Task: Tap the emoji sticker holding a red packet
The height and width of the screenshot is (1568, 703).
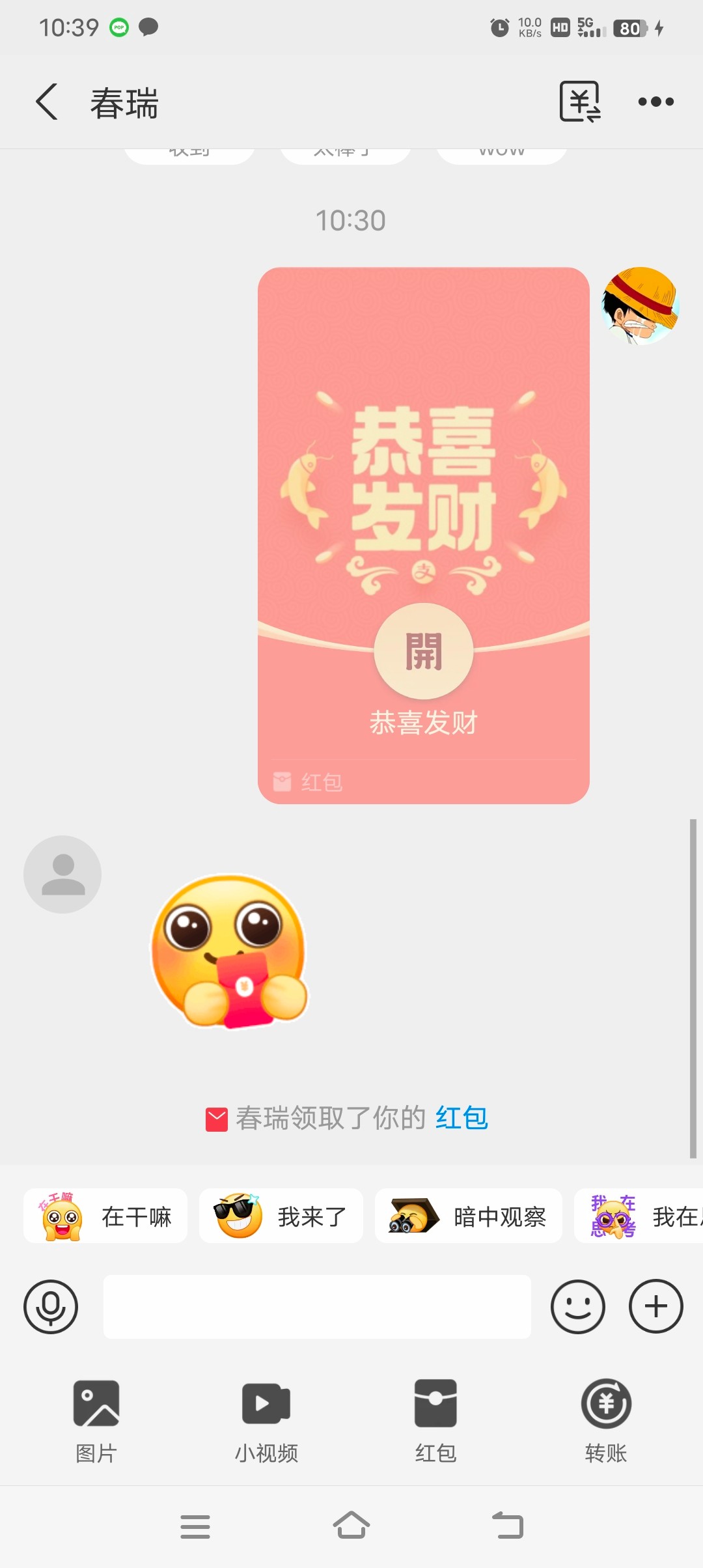Action: pyautogui.click(x=229, y=952)
